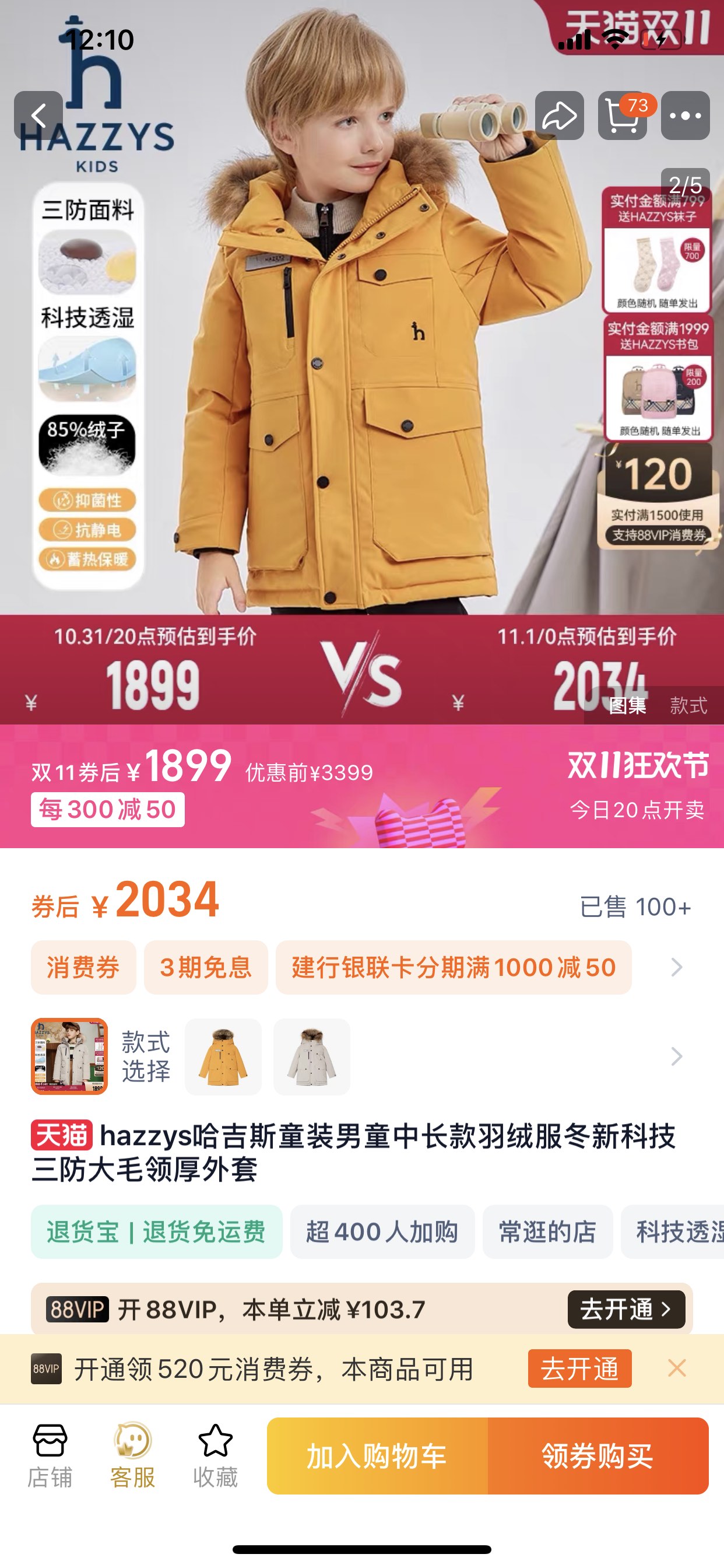
Task: Tap the 退货宝 退货免运费 tag
Action: 156,1231
